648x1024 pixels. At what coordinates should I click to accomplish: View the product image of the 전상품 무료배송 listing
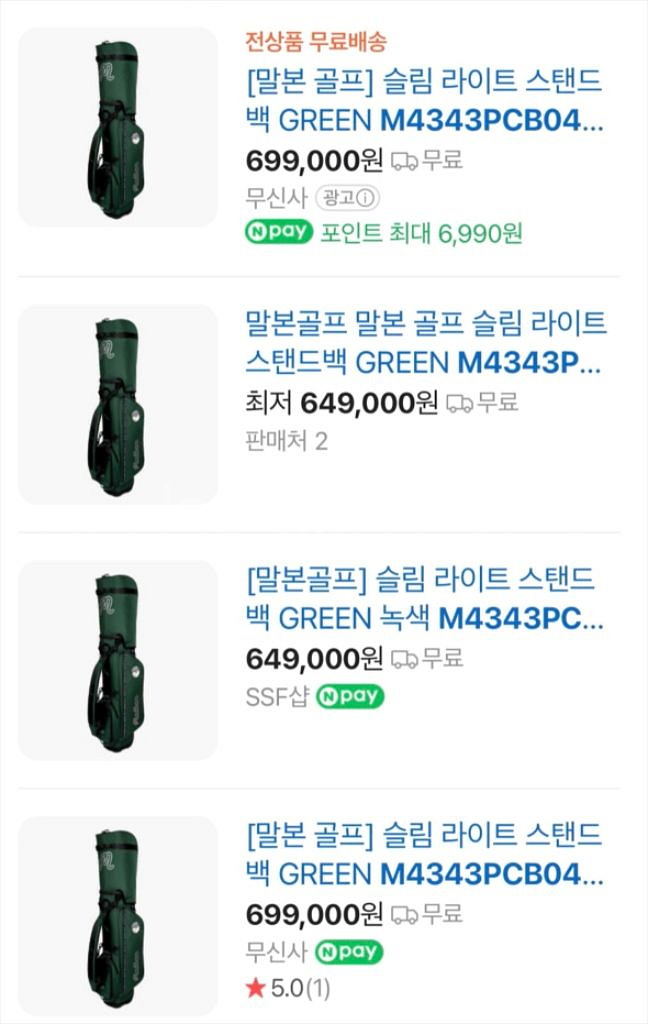coord(118,127)
